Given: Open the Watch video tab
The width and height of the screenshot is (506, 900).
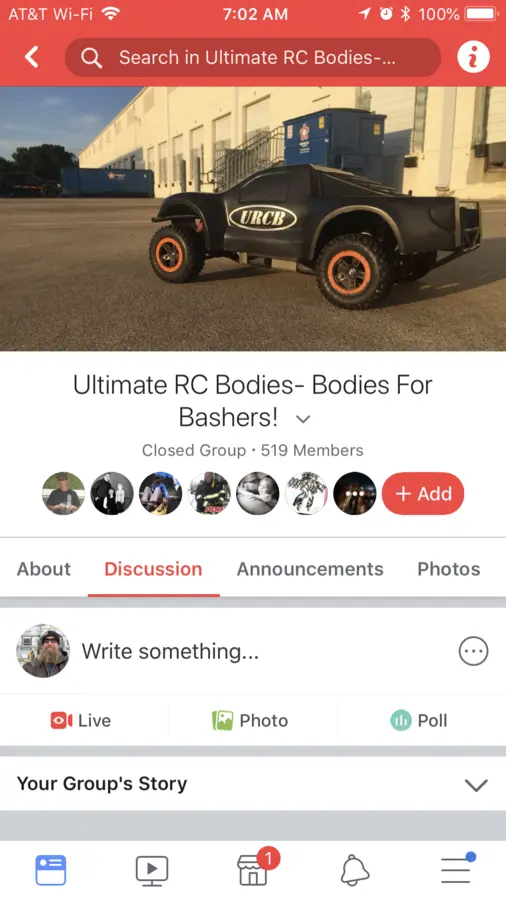Looking at the screenshot, I should tap(152, 871).
